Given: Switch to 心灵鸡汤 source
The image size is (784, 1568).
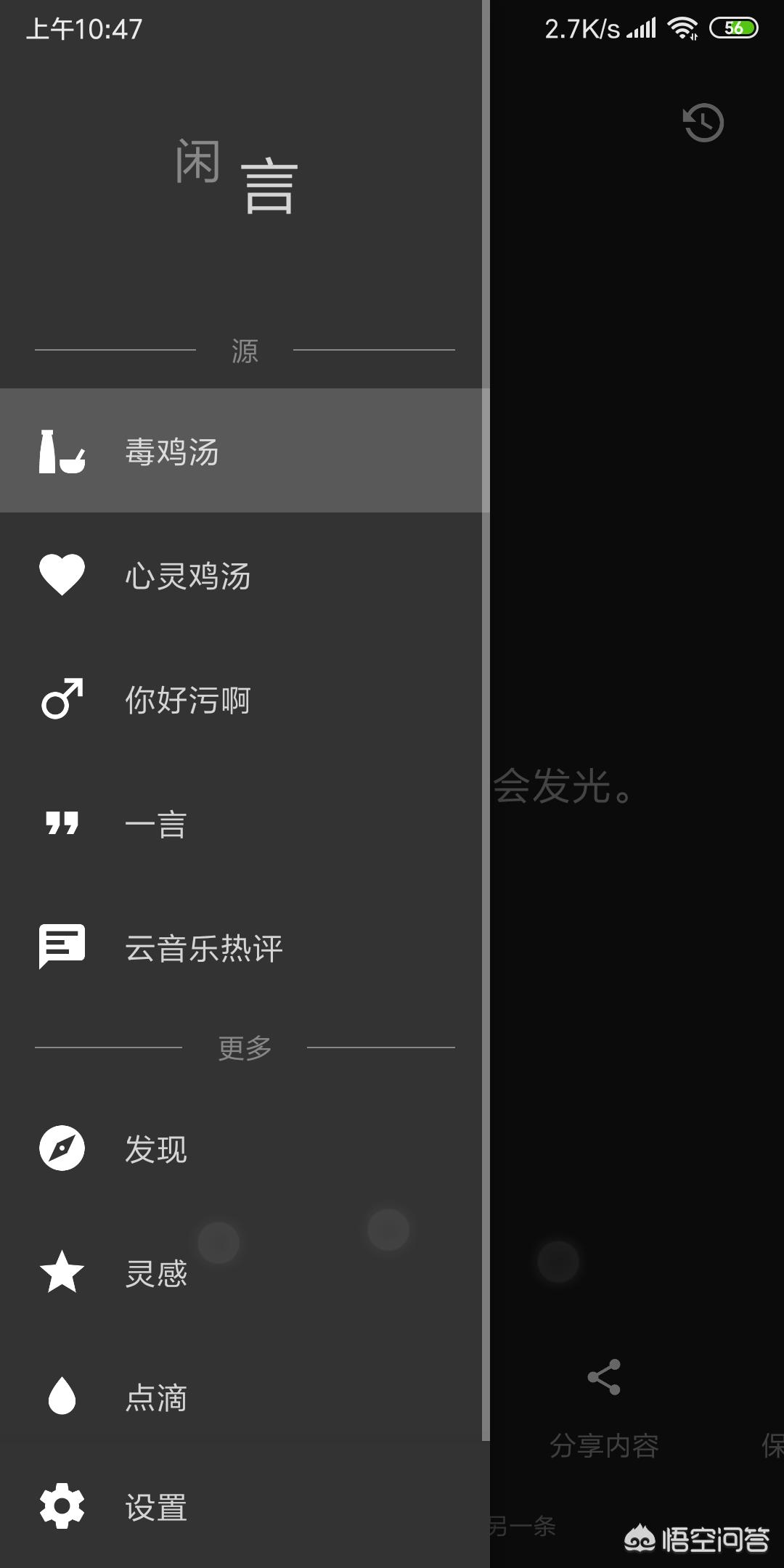Looking at the screenshot, I should 245,575.
